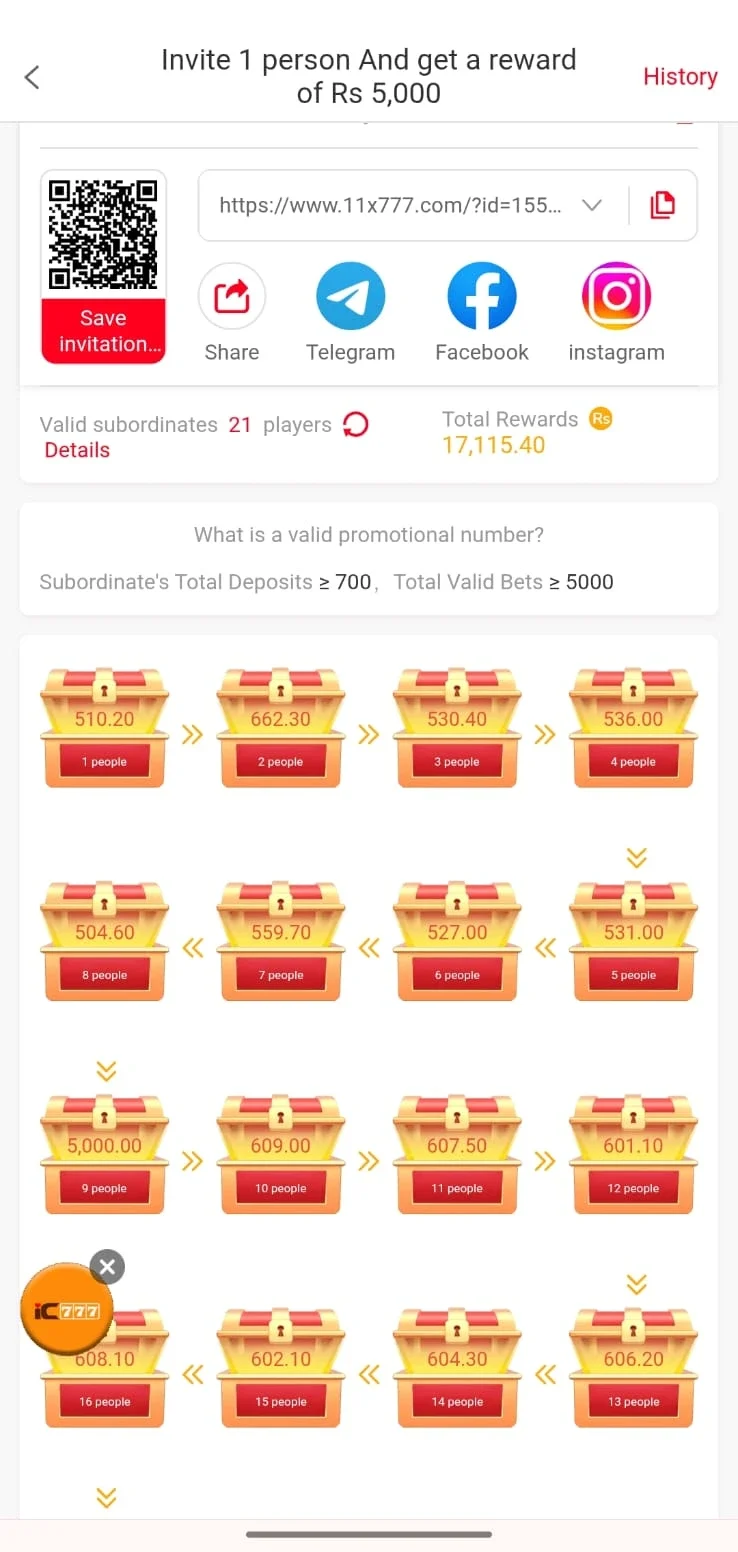The height and width of the screenshot is (1552, 738).
Task: Share invitation via instagram
Action: pos(616,312)
